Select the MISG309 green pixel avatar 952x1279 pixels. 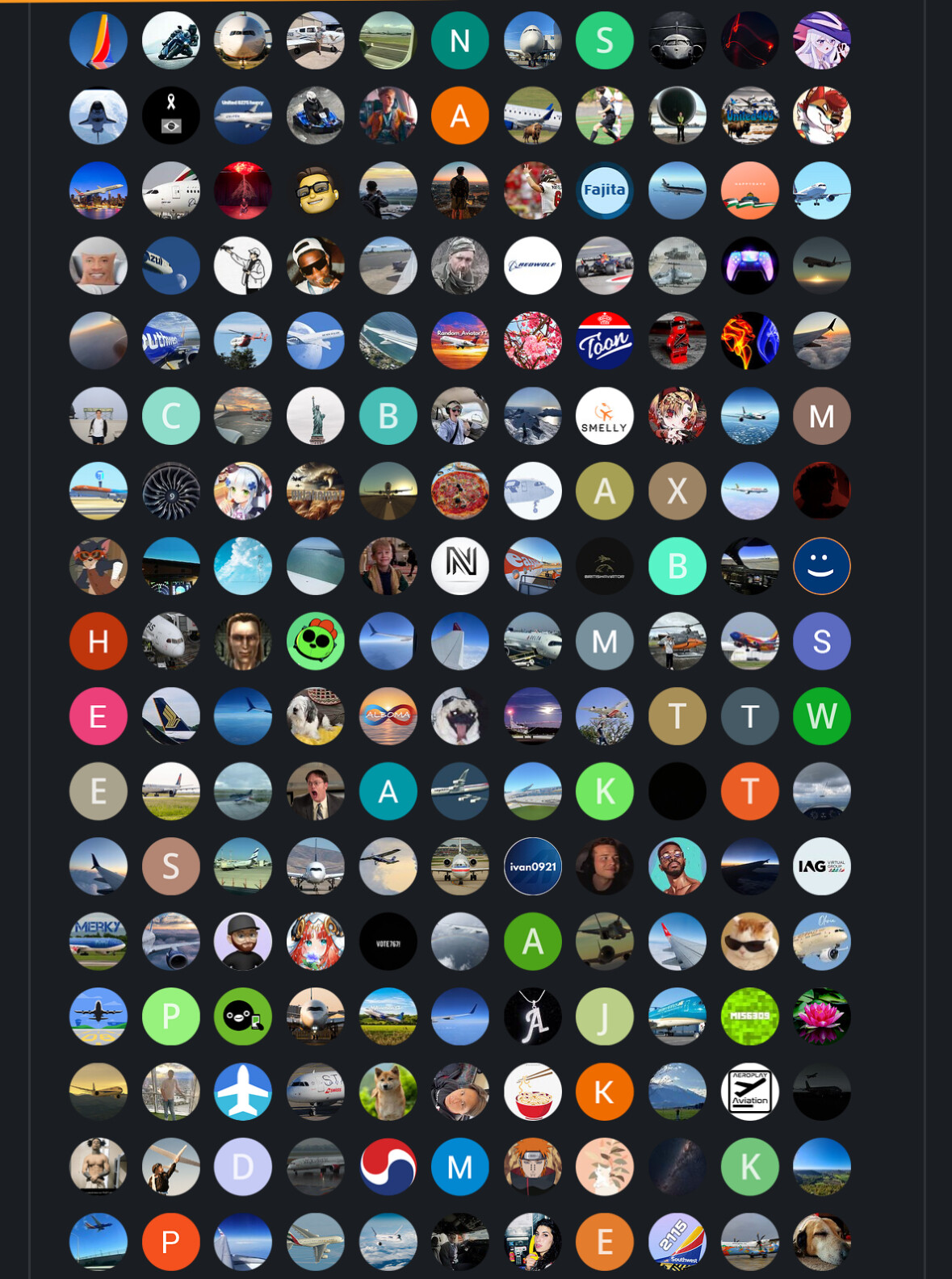click(749, 1017)
